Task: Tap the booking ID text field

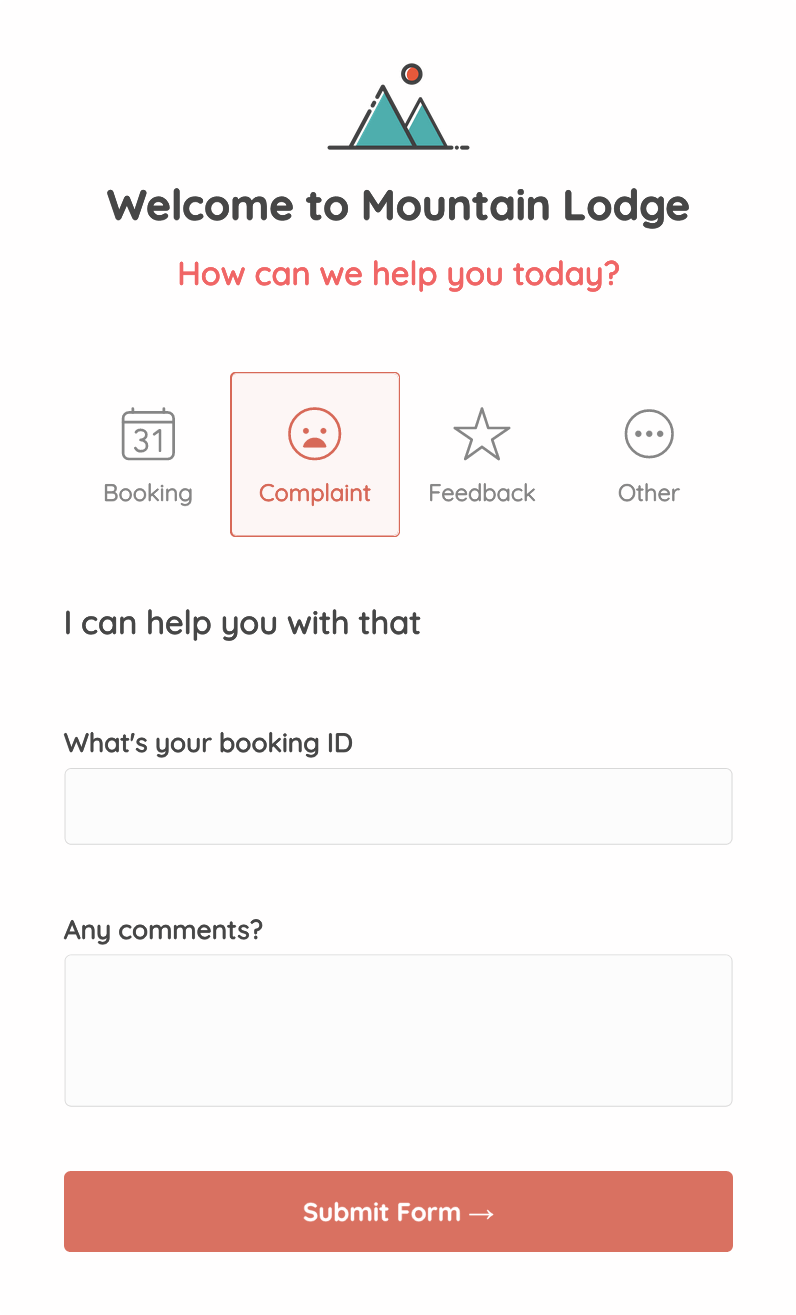Action: (398, 806)
